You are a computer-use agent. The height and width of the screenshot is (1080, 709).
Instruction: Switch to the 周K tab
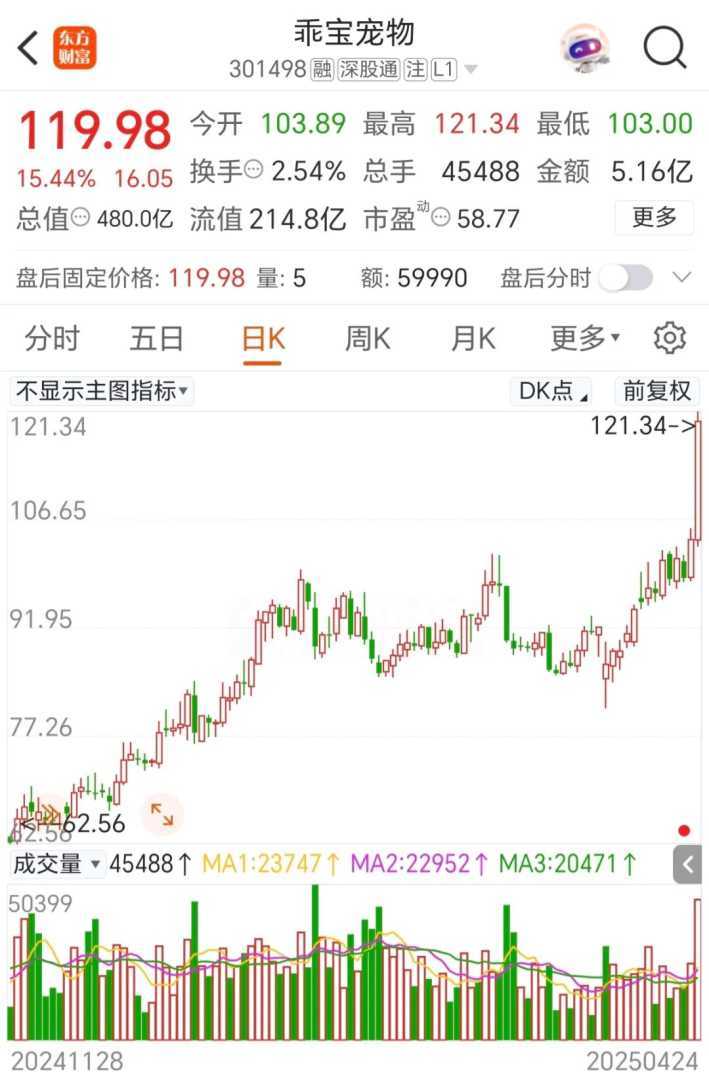pos(367,339)
